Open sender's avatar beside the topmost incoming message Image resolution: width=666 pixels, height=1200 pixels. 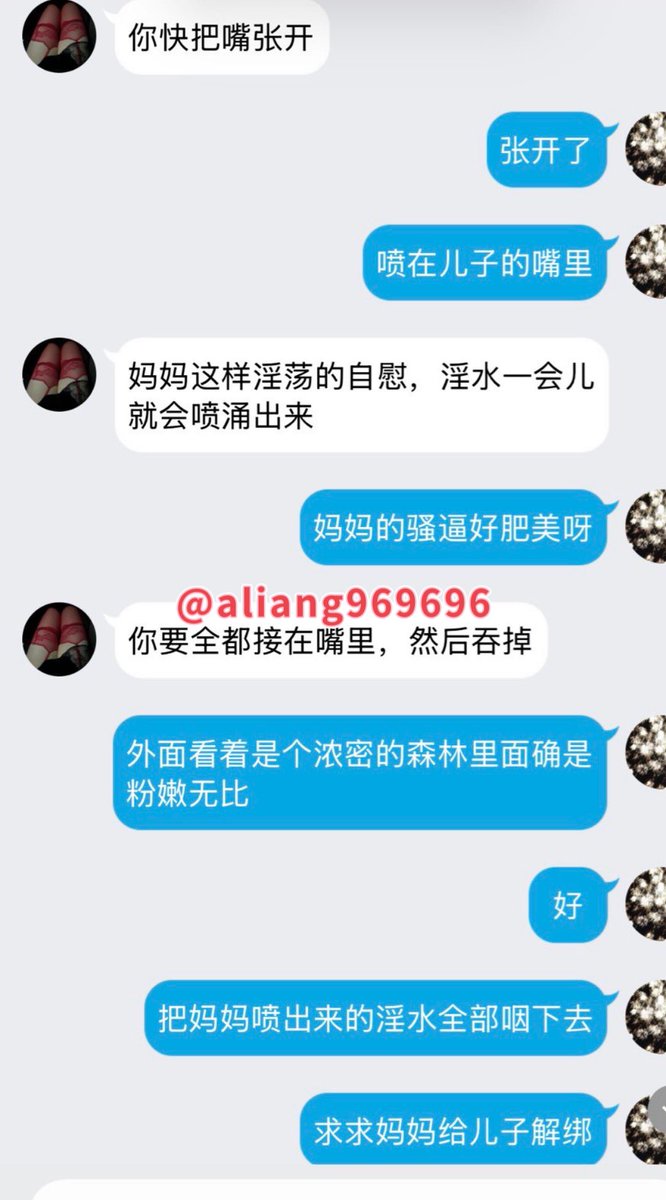59,36
